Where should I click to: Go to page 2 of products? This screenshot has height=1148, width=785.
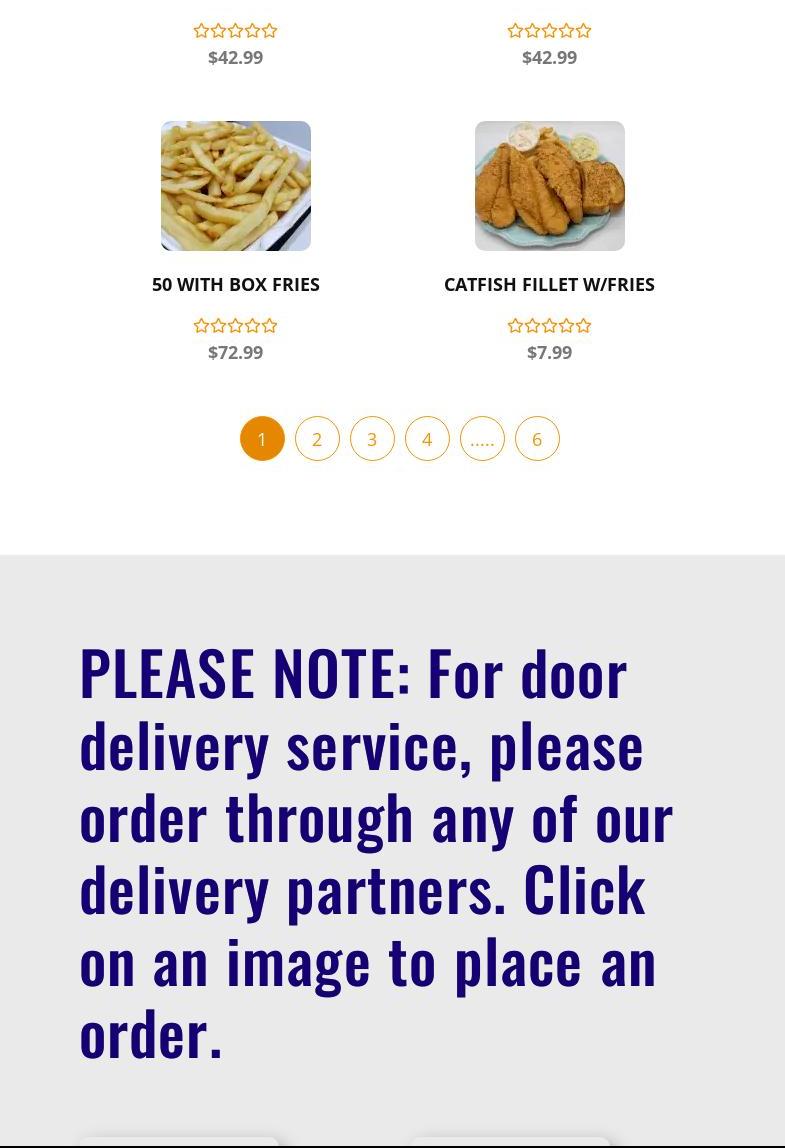point(317,439)
